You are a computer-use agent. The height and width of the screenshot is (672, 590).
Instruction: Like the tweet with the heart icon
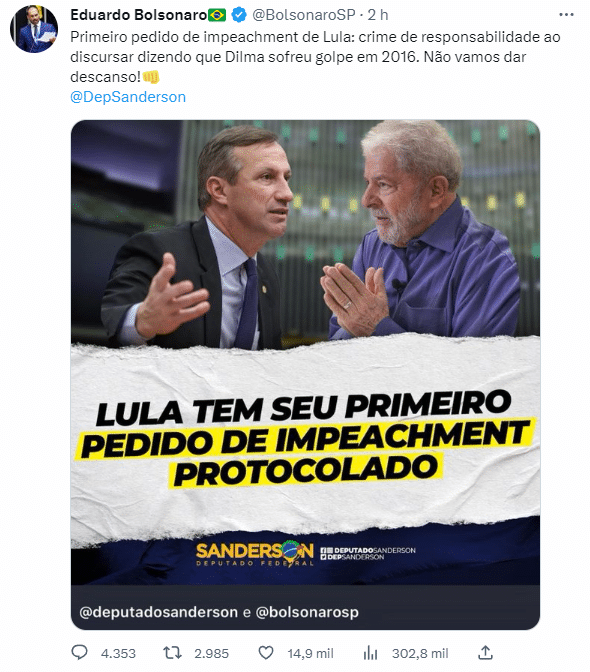point(266,653)
